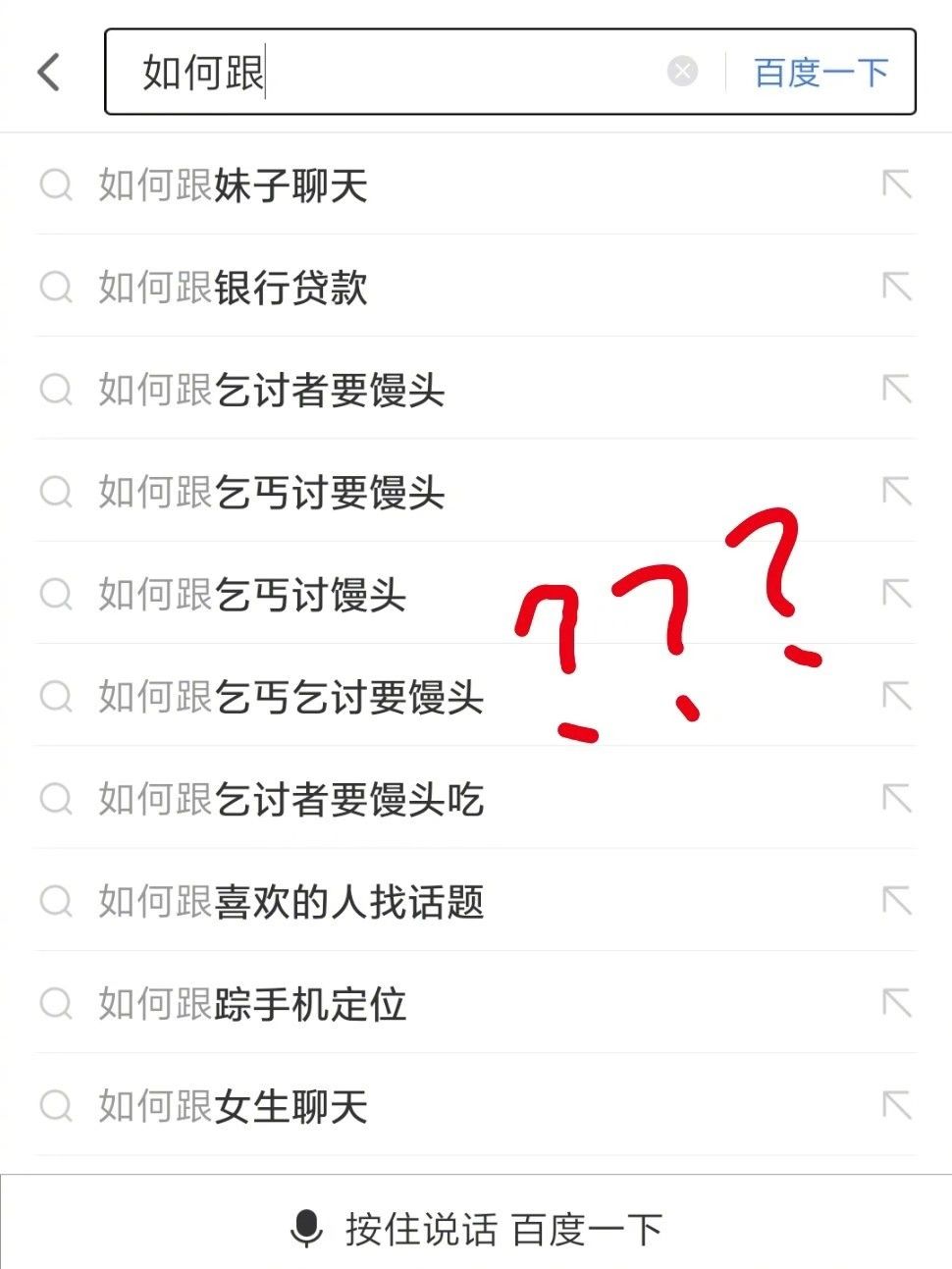Search 如何跟踪手机定位 suggestion
The image size is (952, 1269).
click(252, 1004)
